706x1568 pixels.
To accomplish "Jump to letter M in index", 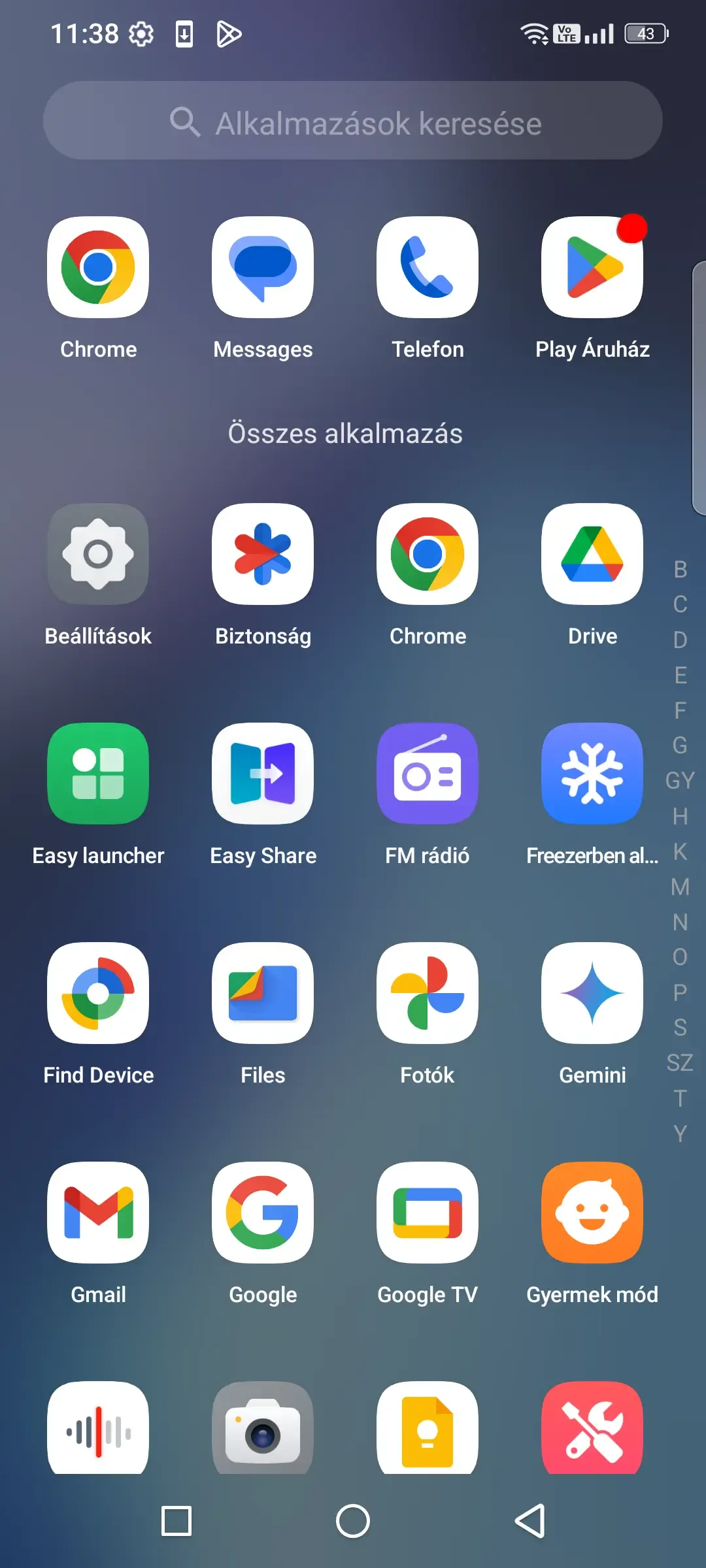I will coord(680,887).
